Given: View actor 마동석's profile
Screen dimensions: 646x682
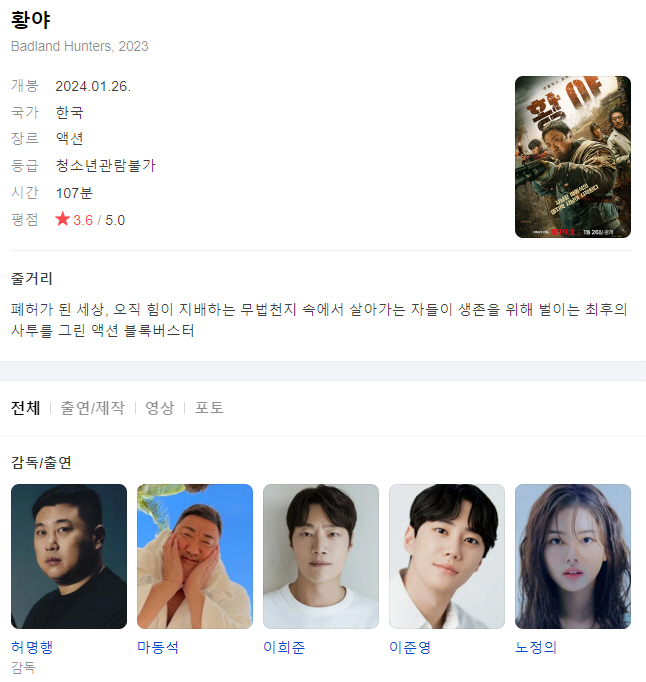Looking at the screenshot, I should coord(194,556).
